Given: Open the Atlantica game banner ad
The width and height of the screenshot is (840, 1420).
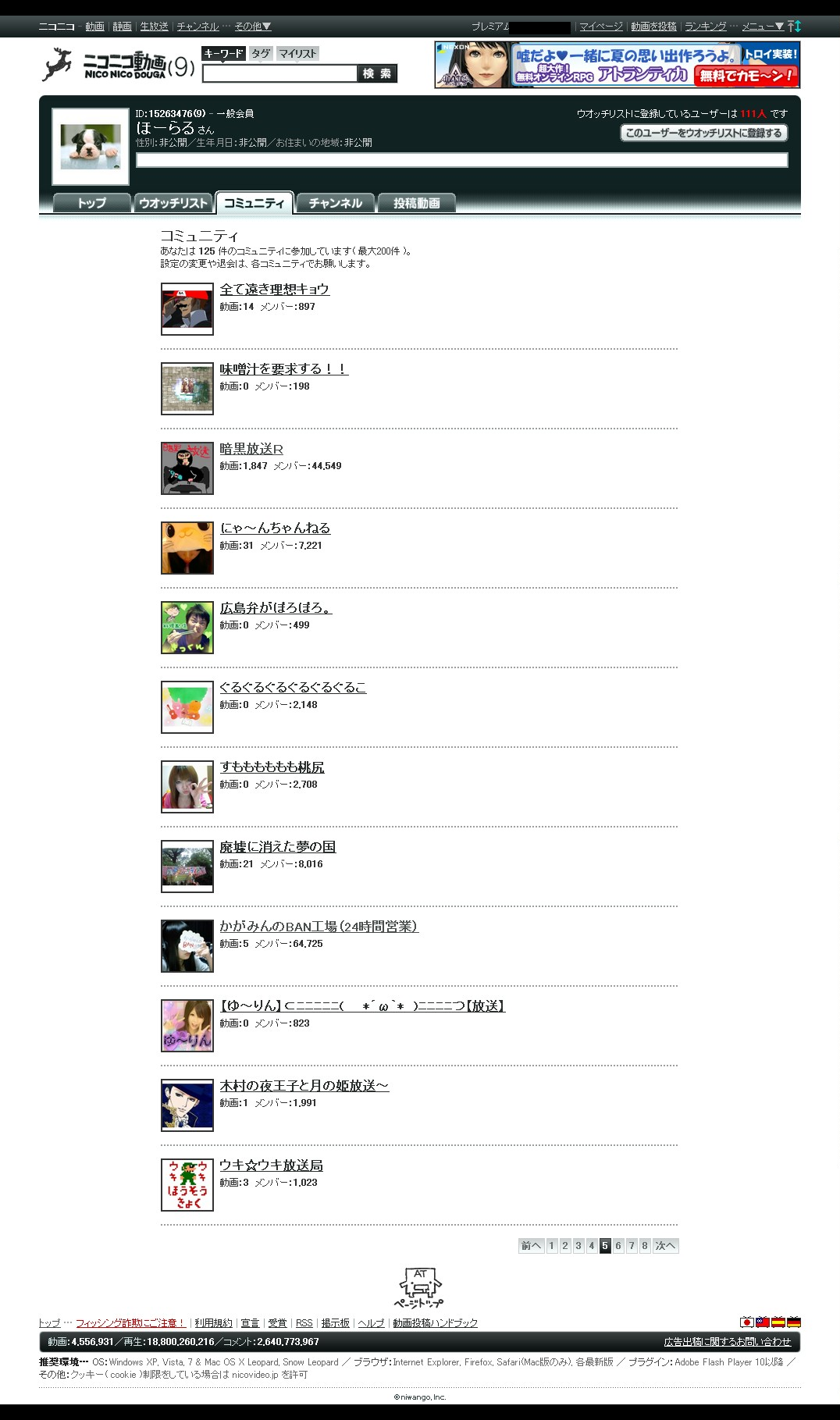Looking at the screenshot, I should pos(618,65).
